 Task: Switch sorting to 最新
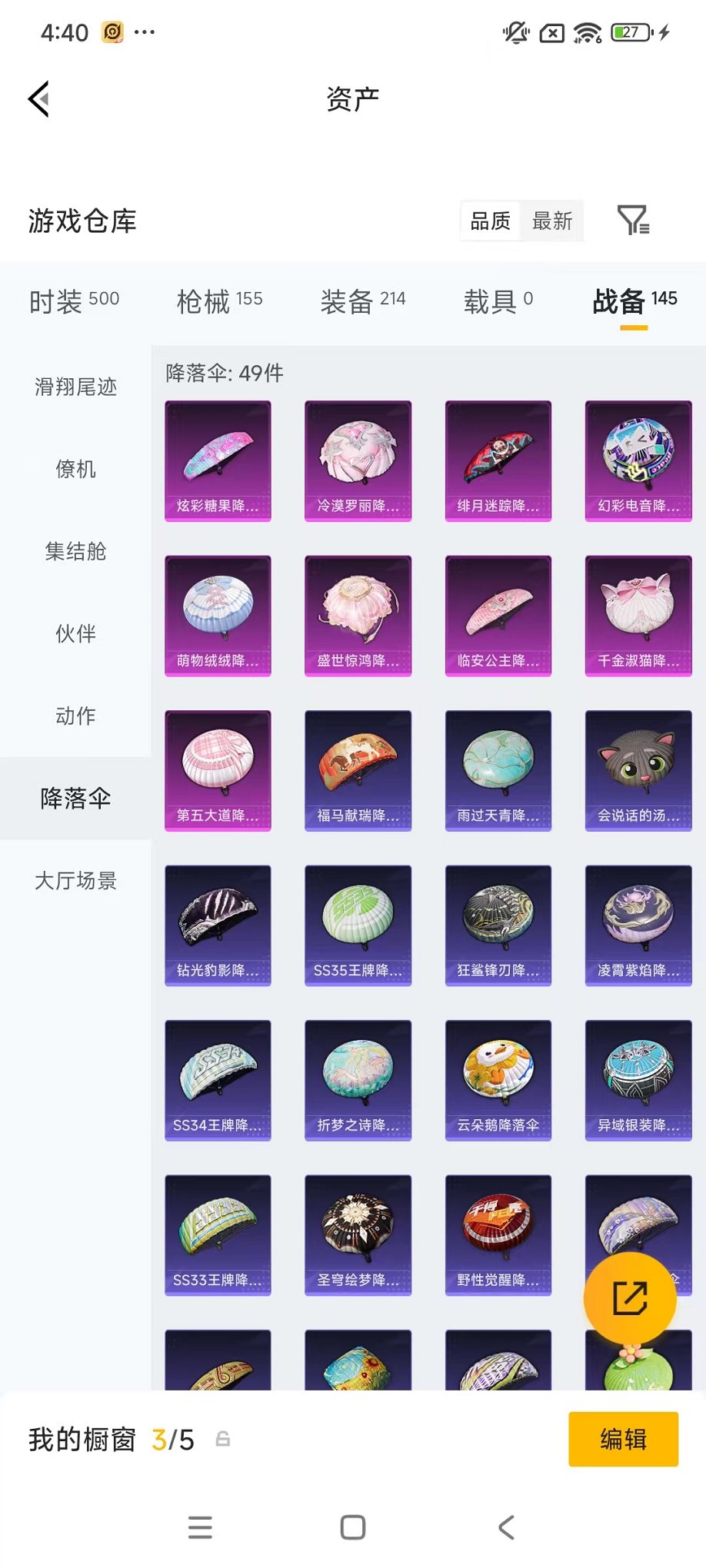(x=553, y=221)
